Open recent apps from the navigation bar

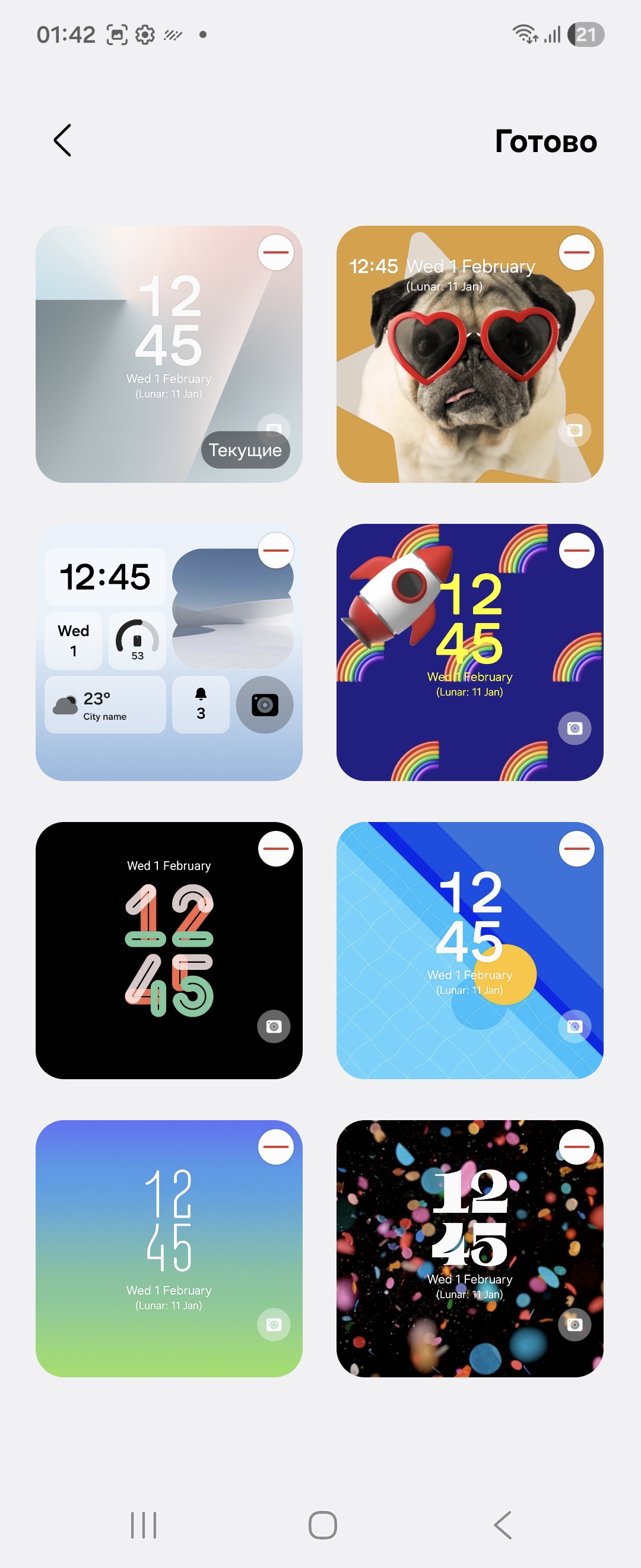tap(144, 1525)
